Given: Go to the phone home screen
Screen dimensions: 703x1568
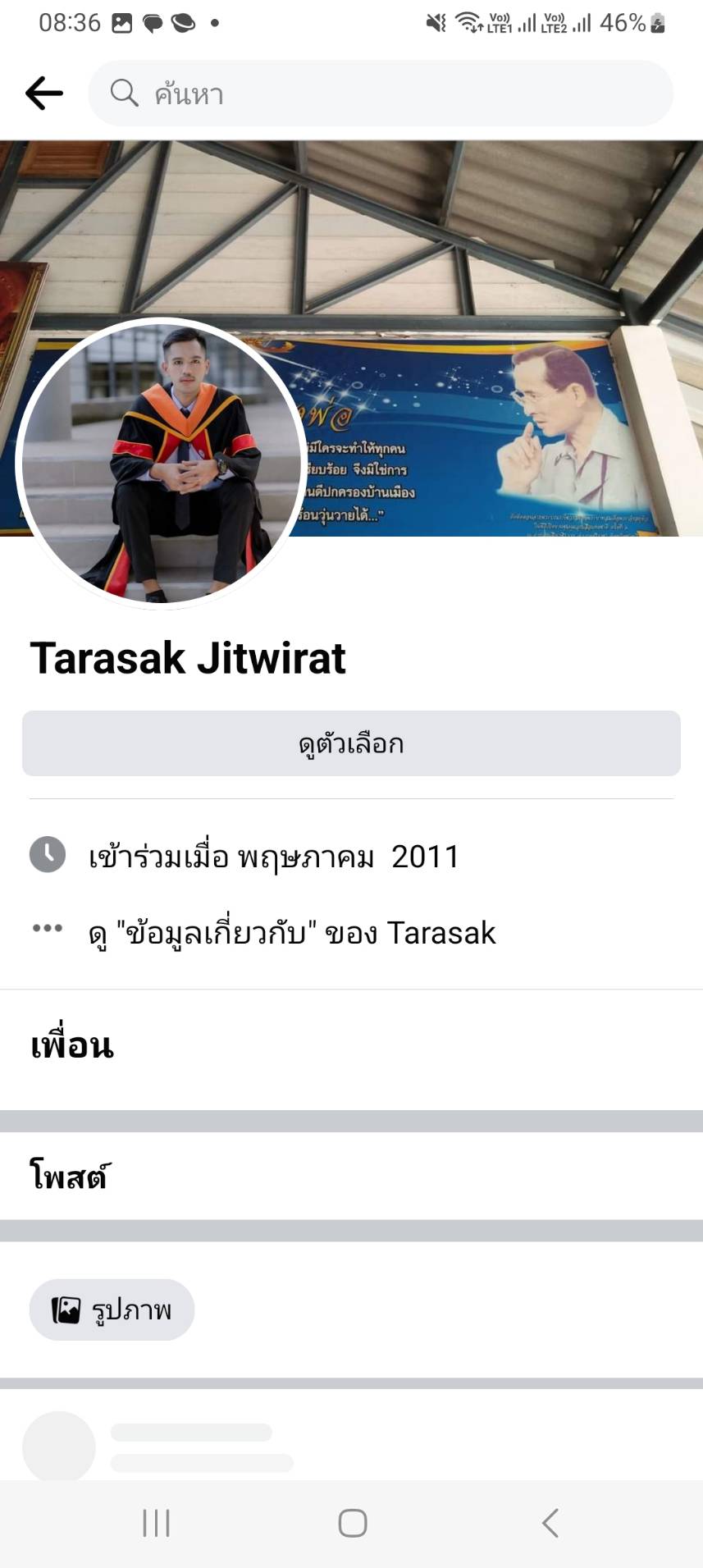Looking at the screenshot, I should 353,1523.
